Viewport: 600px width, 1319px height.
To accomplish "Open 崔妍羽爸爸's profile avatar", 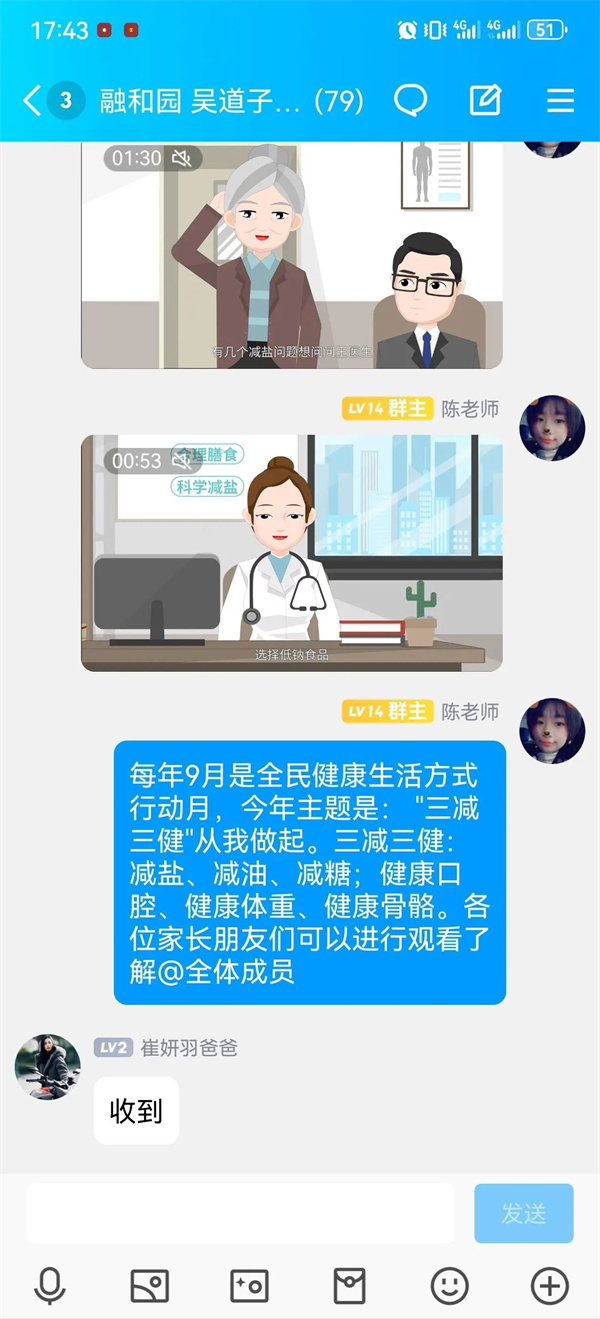I will tap(47, 1067).
